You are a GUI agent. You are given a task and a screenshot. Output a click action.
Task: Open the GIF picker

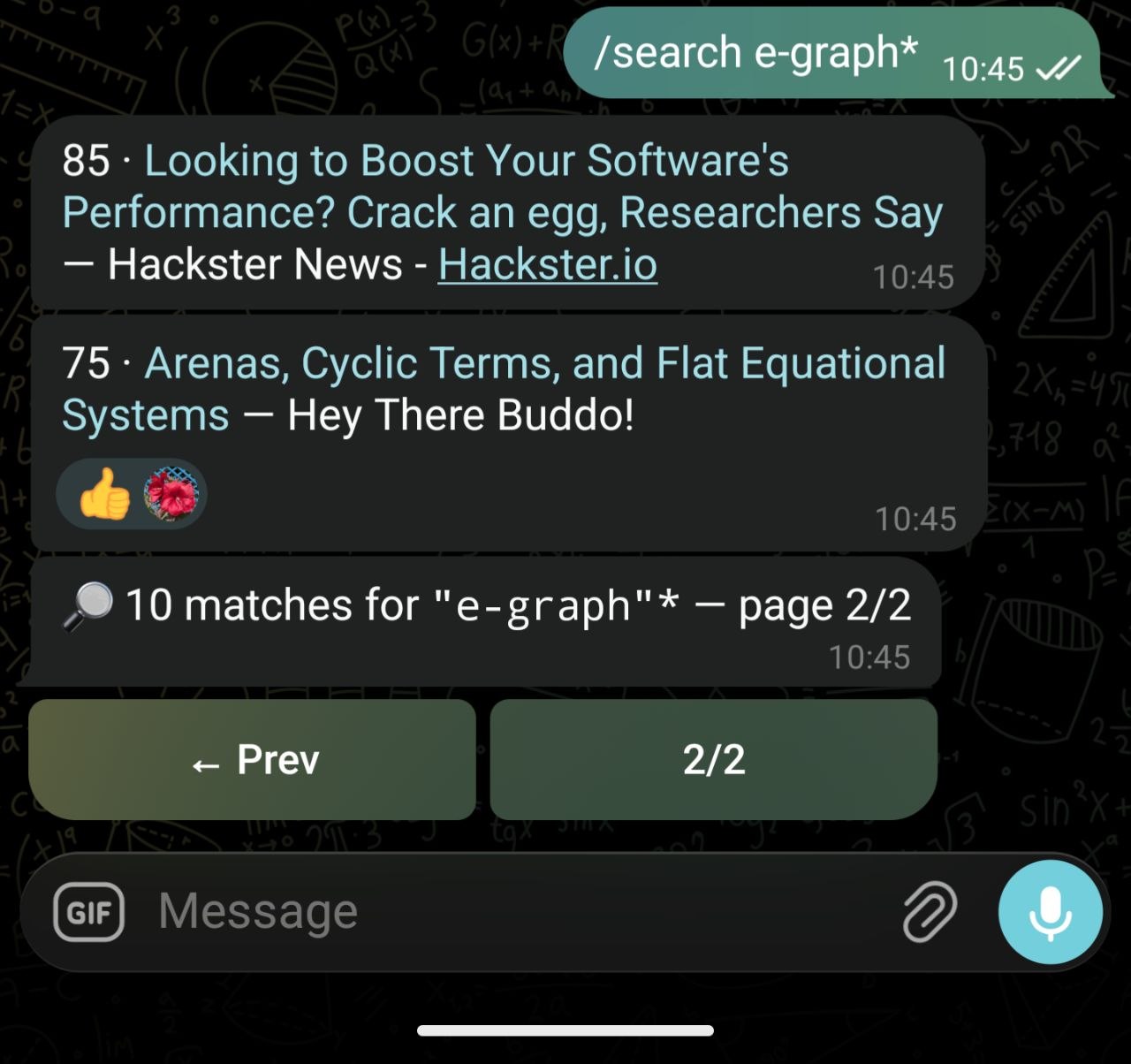89,911
